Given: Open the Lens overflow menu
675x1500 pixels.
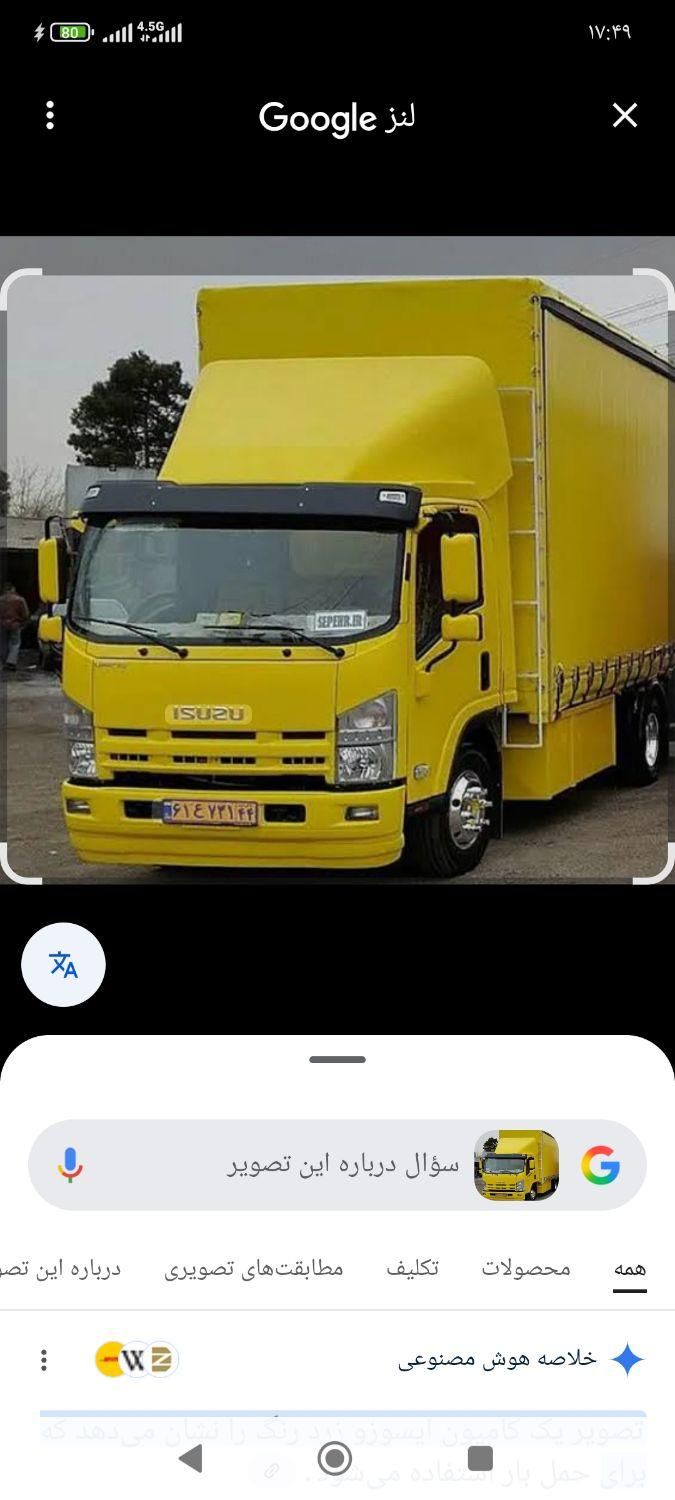Looking at the screenshot, I should pyautogui.click(x=50, y=116).
